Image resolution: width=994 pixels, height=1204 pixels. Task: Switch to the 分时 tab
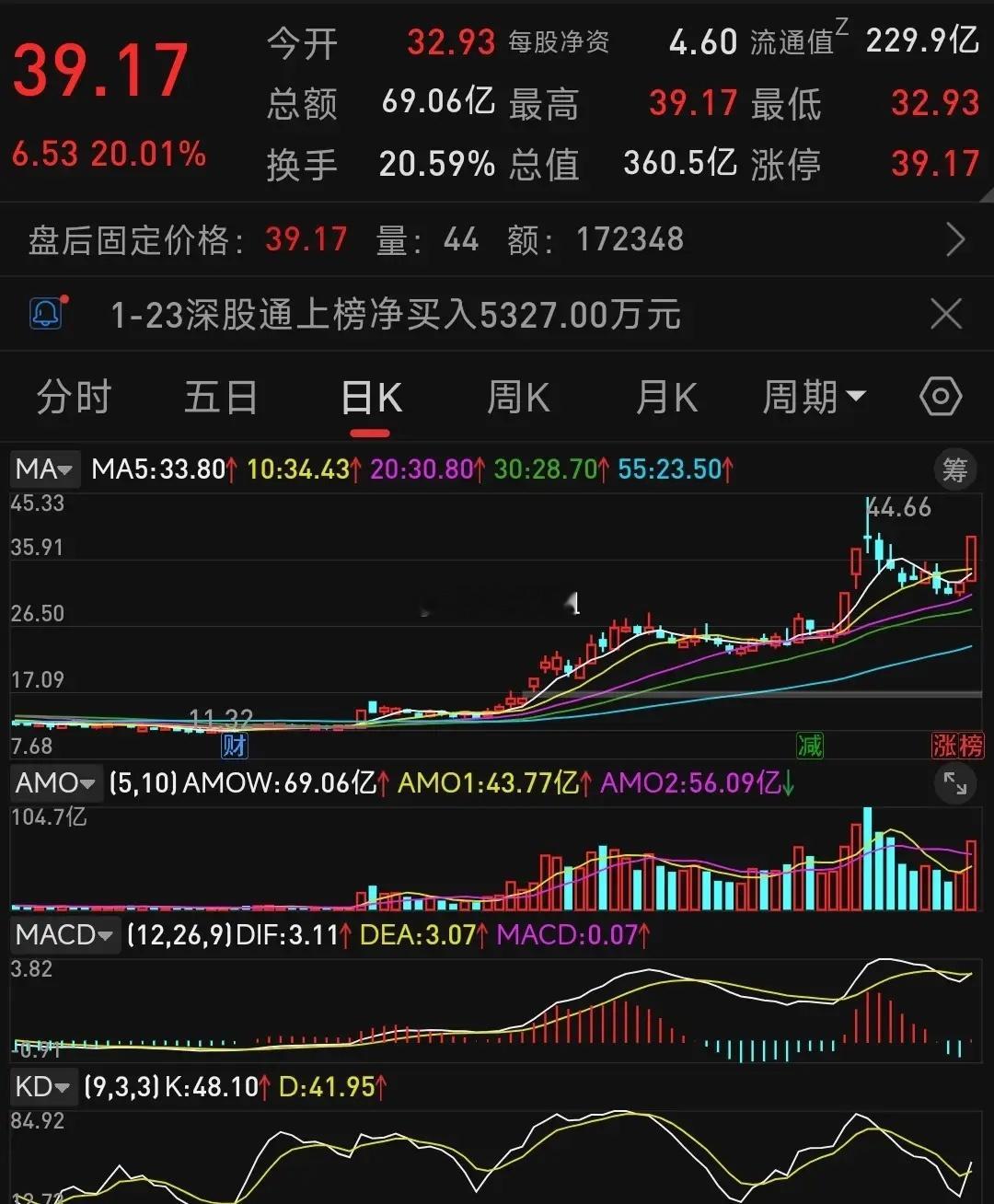coord(74,397)
